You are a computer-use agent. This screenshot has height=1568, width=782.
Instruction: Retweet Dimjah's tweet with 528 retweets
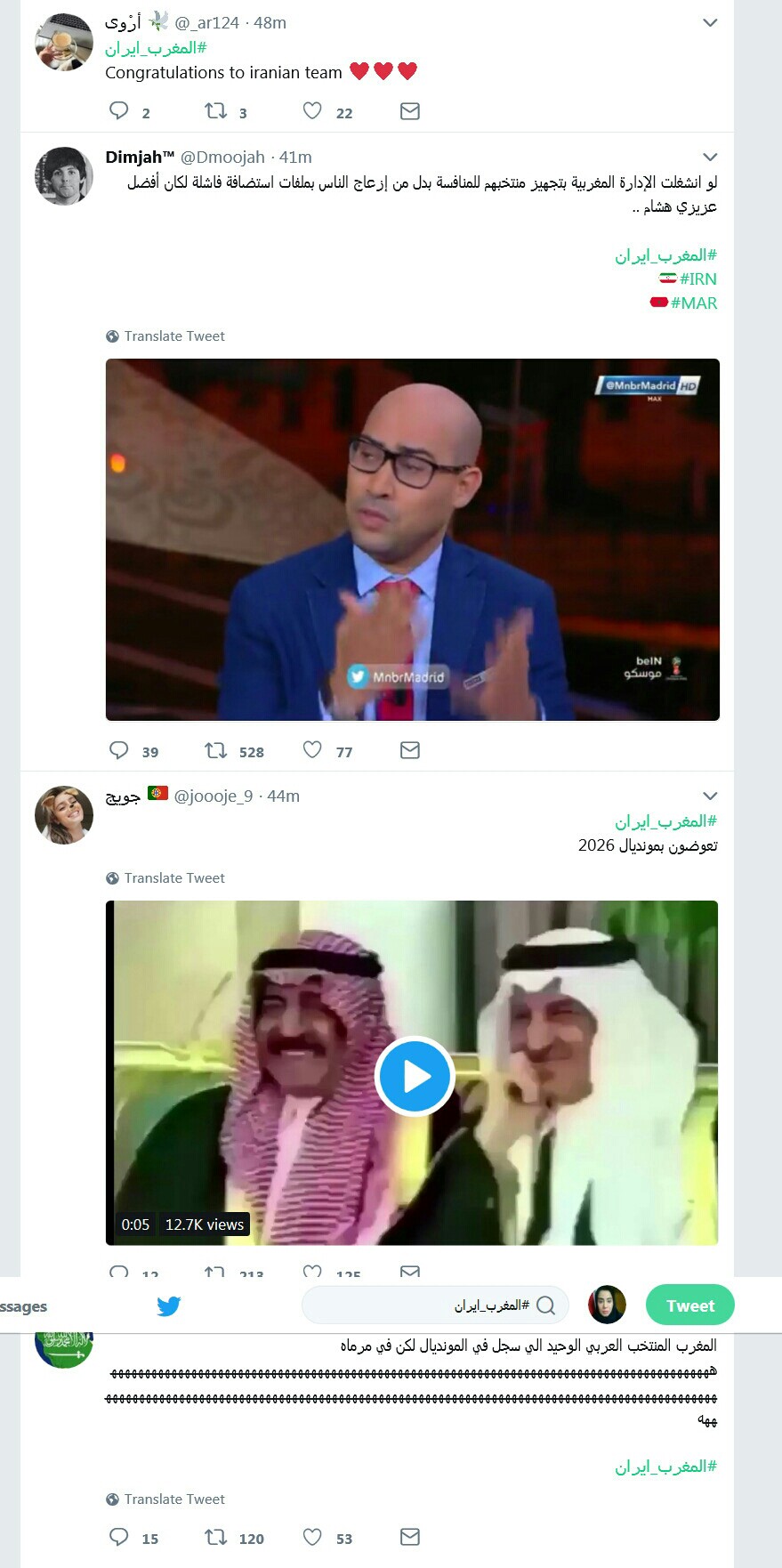(x=216, y=751)
